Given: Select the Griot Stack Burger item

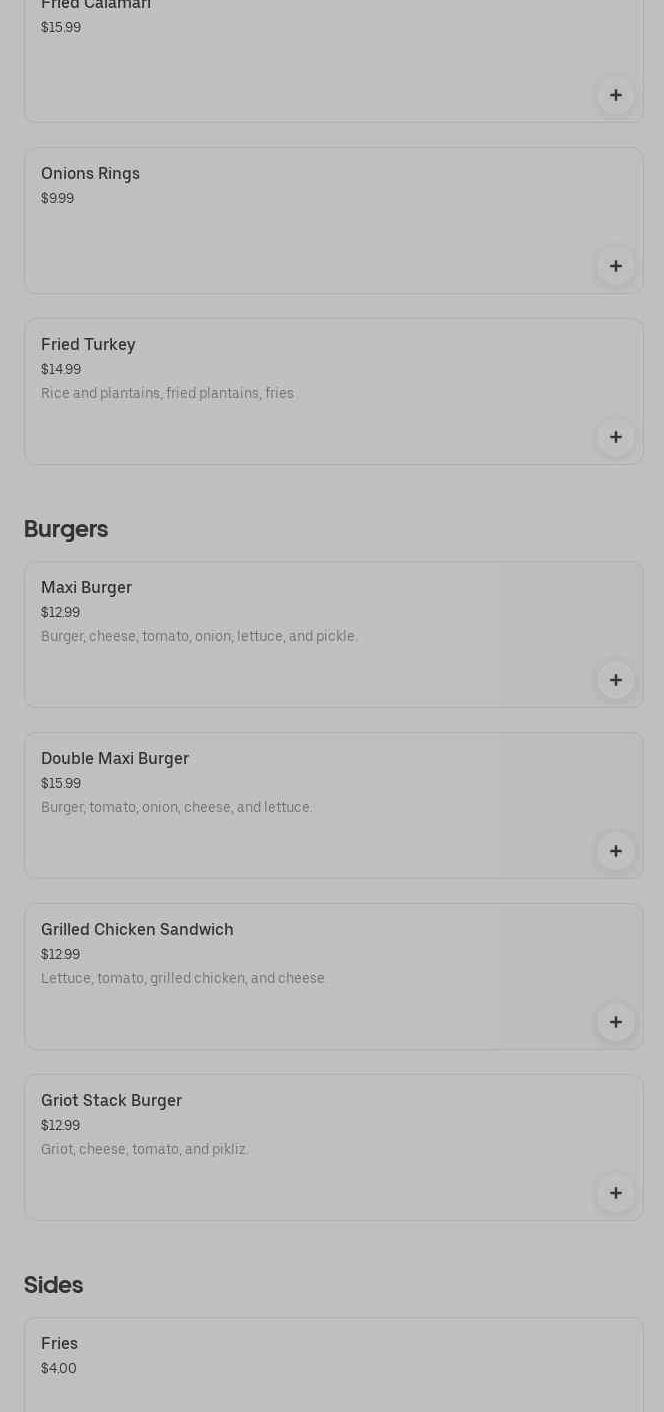Looking at the screenshot, I should click(x=300, y=1147).
